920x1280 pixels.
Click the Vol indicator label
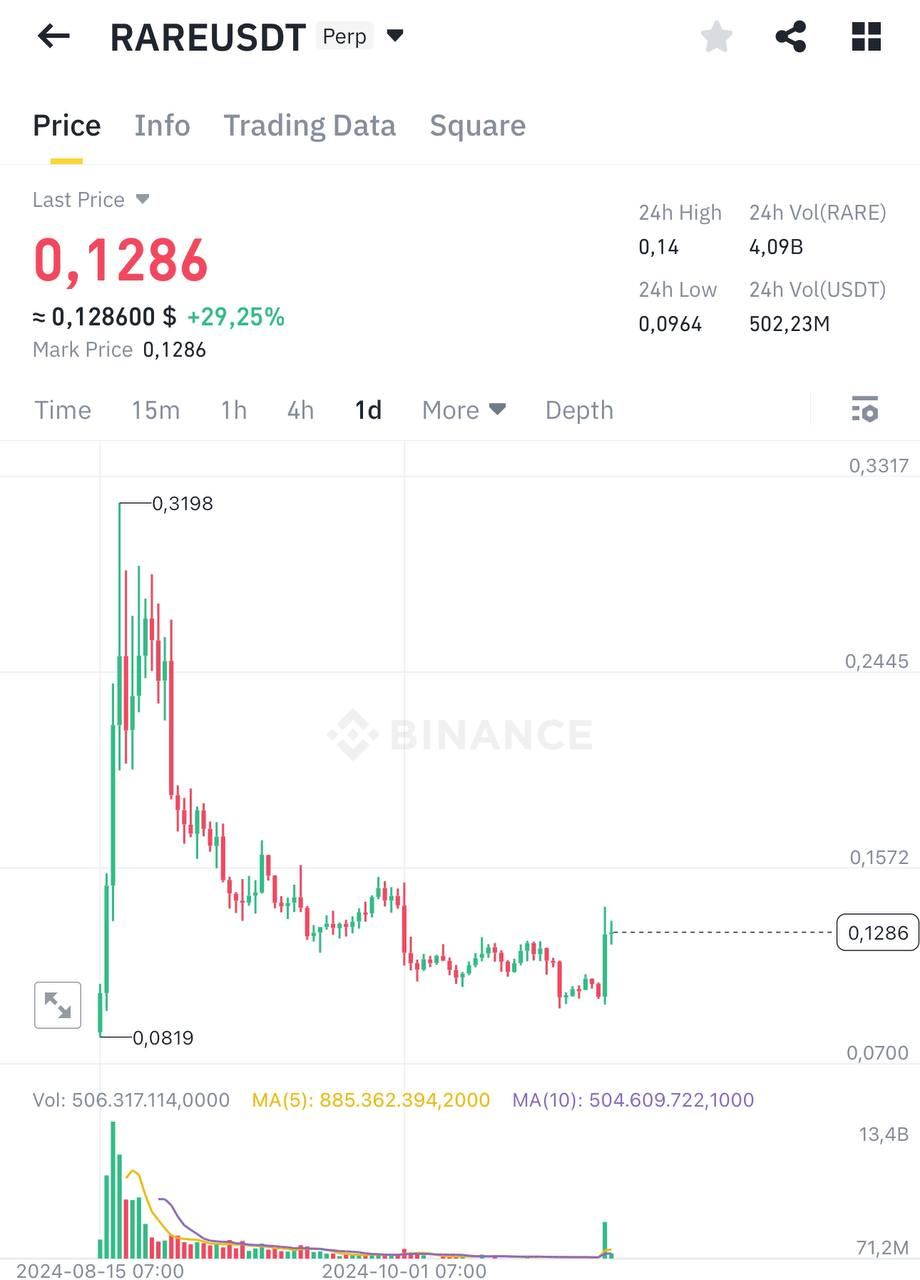130,1099
